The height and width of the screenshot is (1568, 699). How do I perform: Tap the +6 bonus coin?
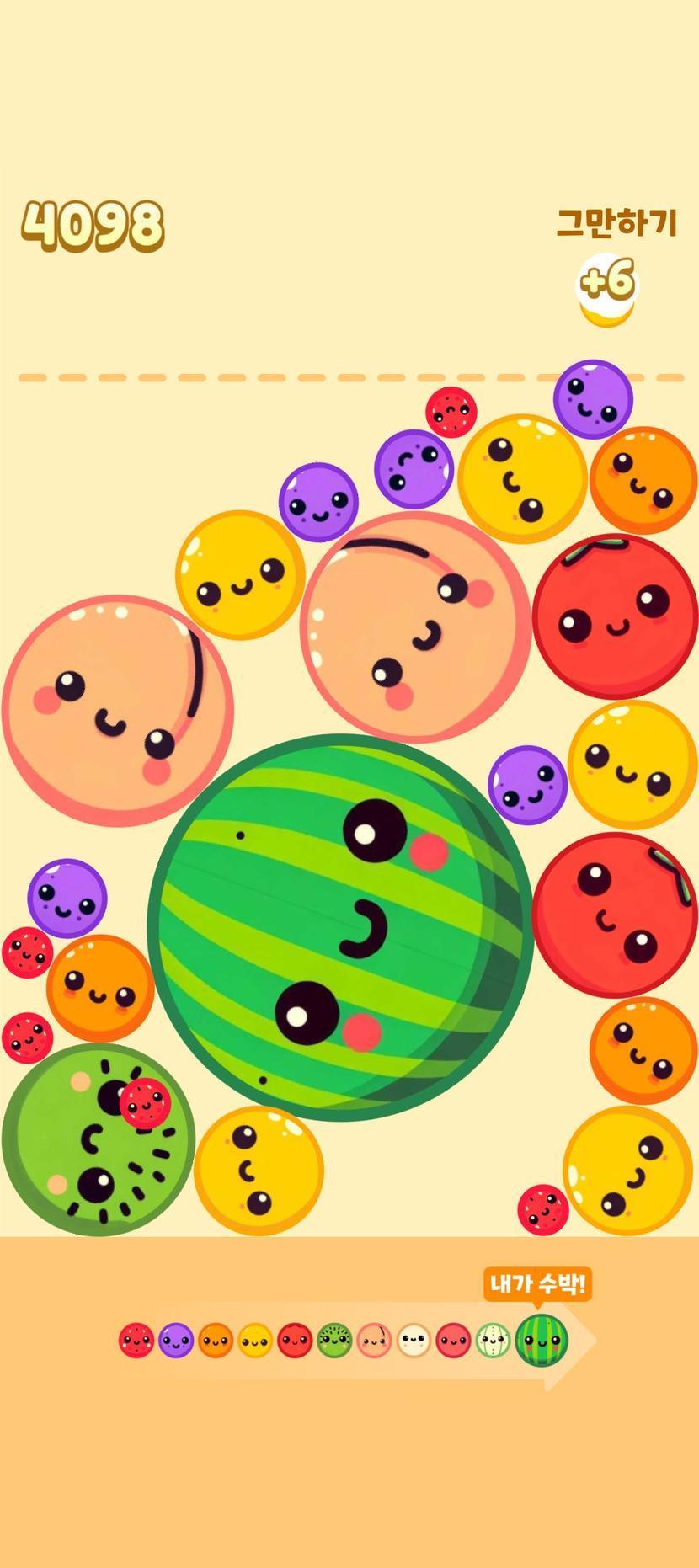click(607, 286)
